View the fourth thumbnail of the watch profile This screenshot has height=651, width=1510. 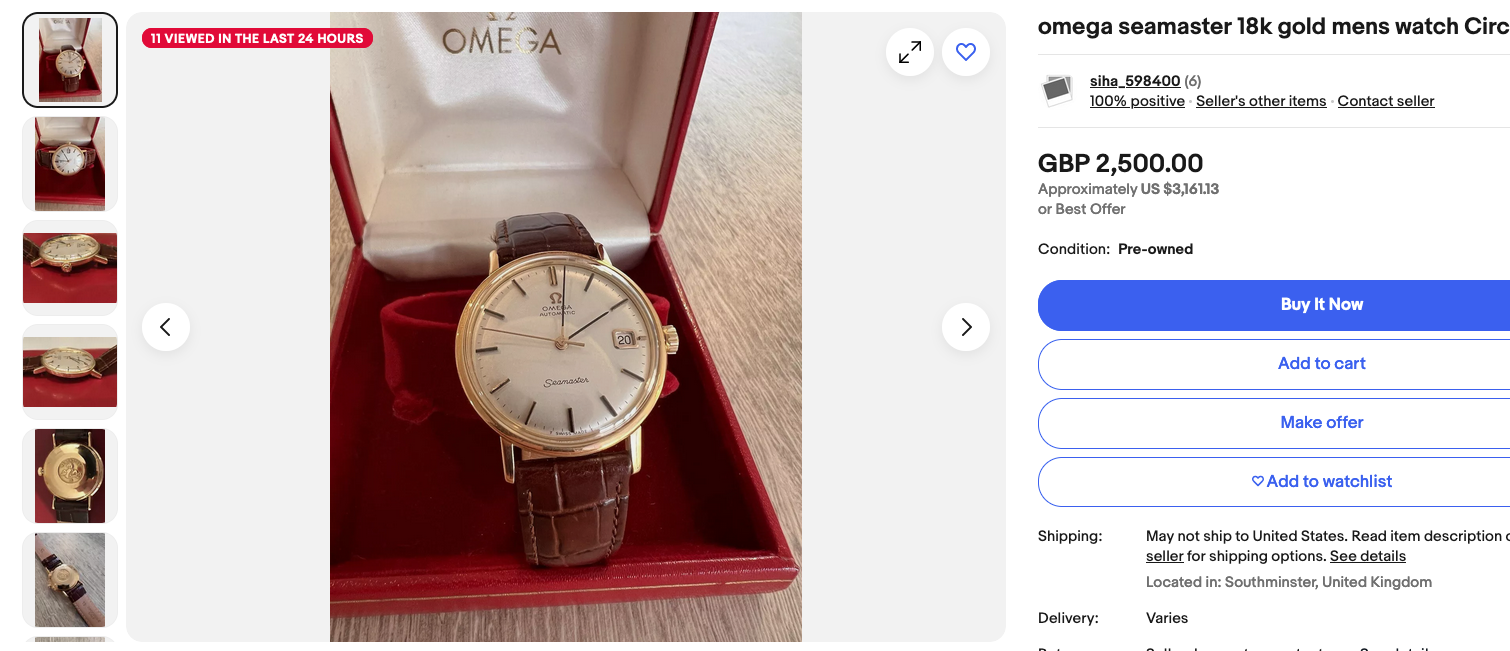[70, 372]
